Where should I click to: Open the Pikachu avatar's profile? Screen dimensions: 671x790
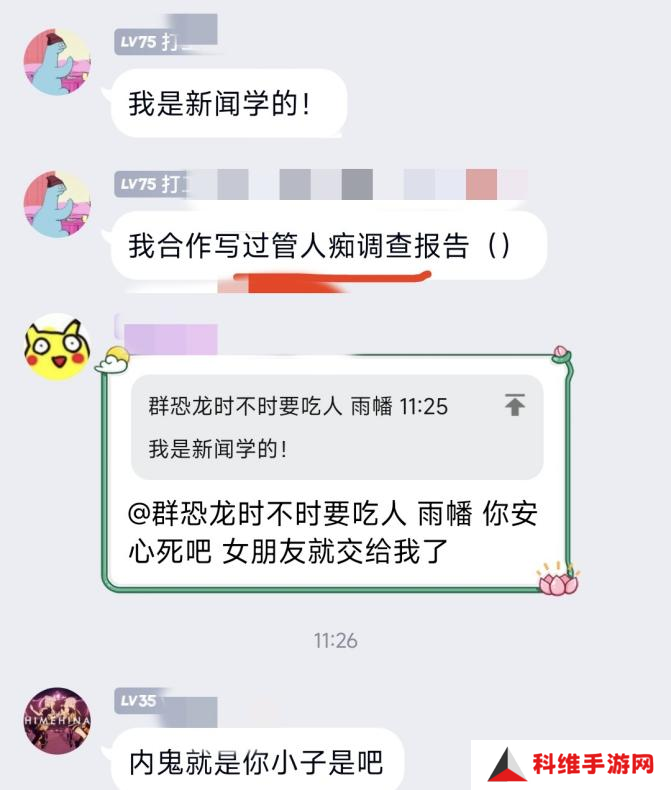(57, 347)
